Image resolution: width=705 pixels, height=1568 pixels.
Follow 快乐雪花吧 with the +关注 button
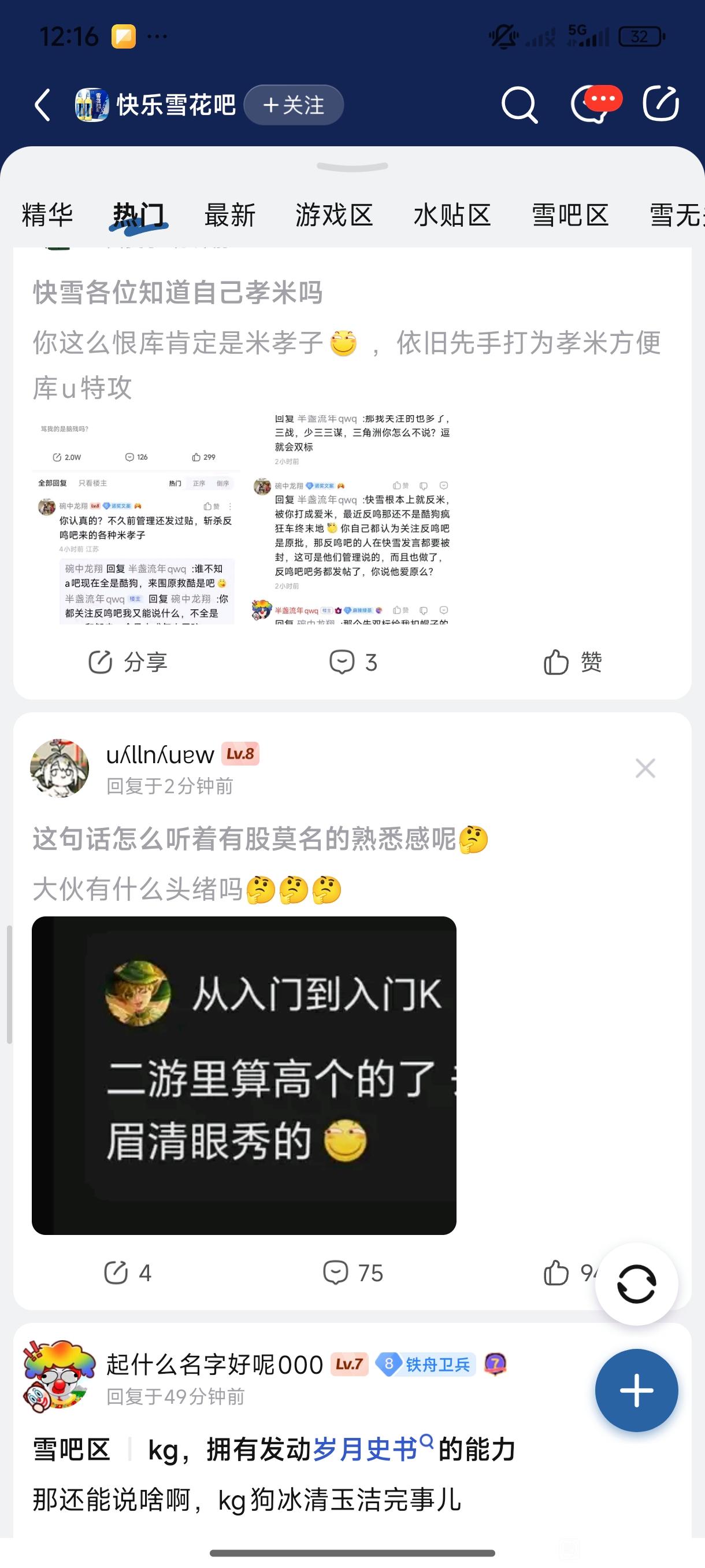coord(294,105)
